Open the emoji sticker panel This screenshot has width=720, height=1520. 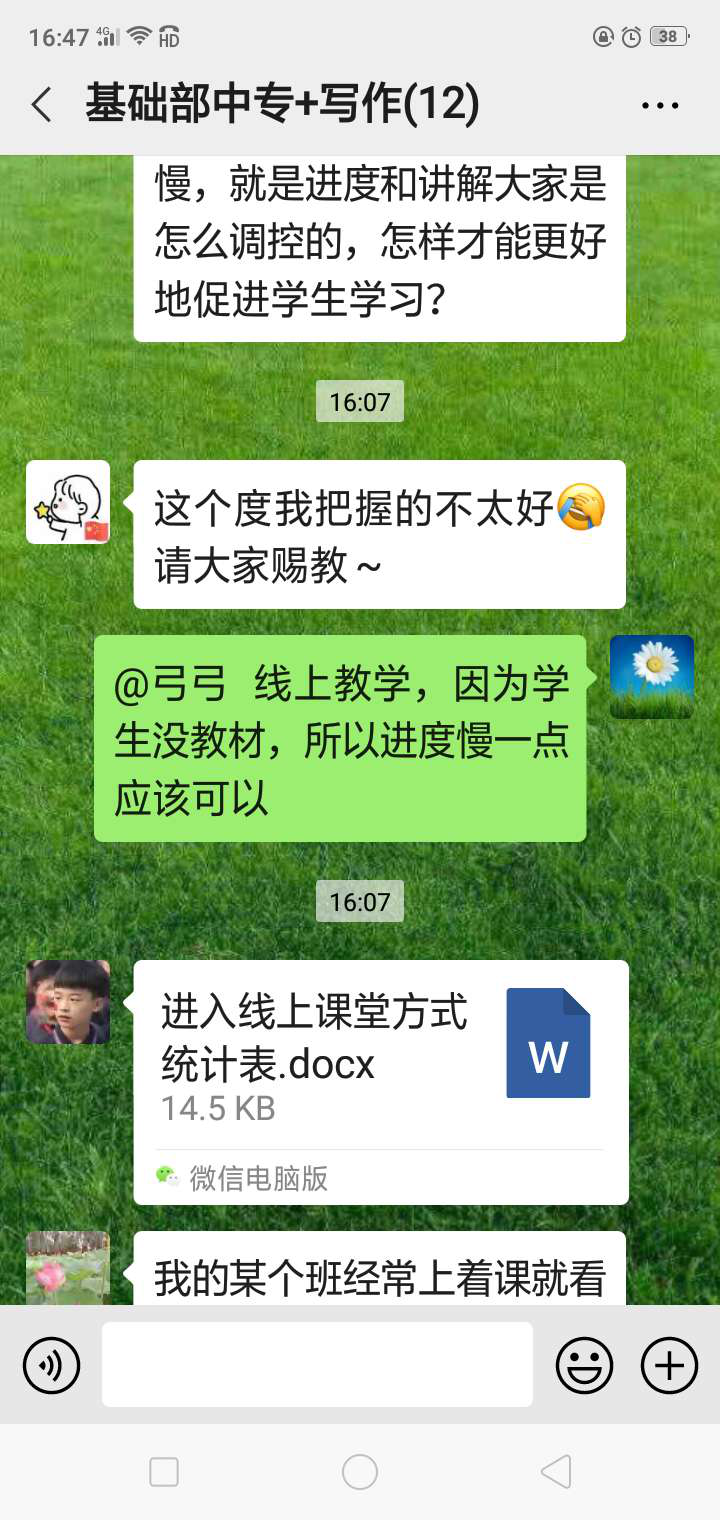click(584, 1365)
